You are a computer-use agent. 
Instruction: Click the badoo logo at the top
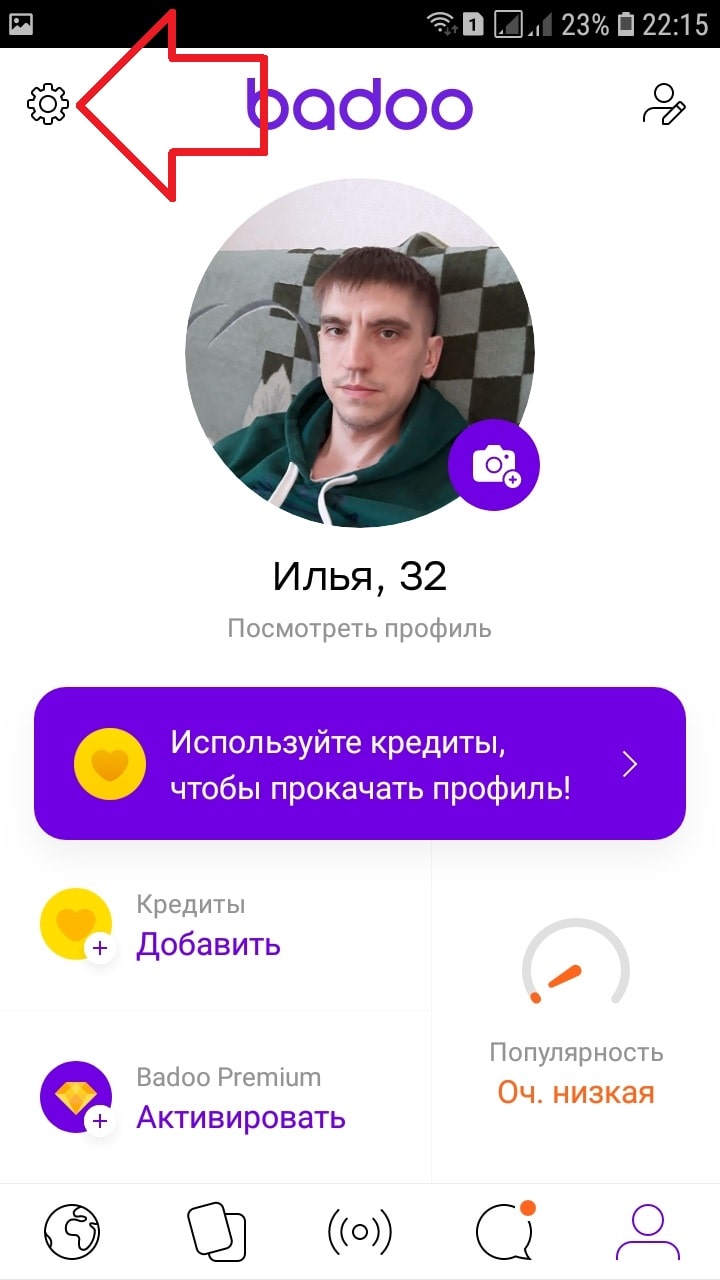pos(360,104)
